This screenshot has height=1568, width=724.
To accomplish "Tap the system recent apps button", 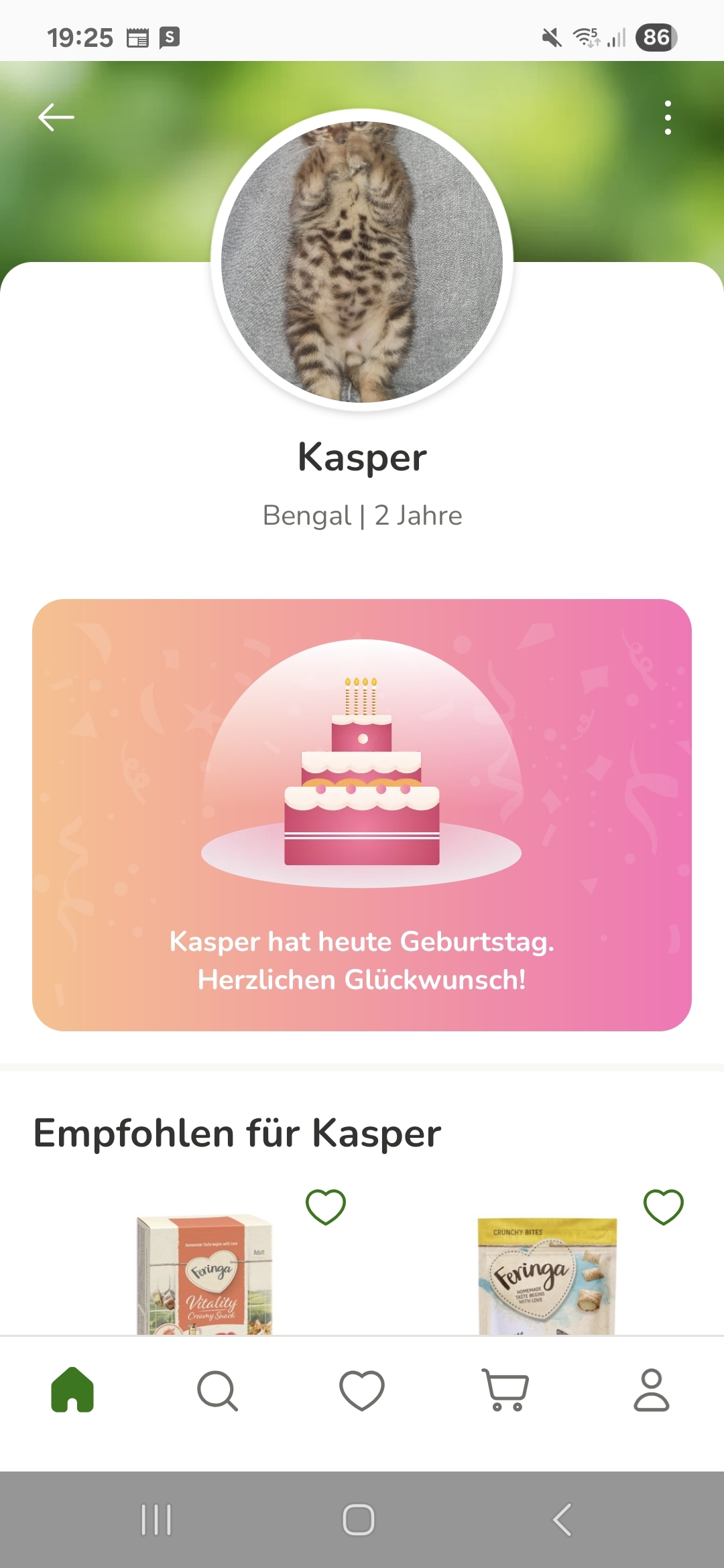I will point(156,1520).
